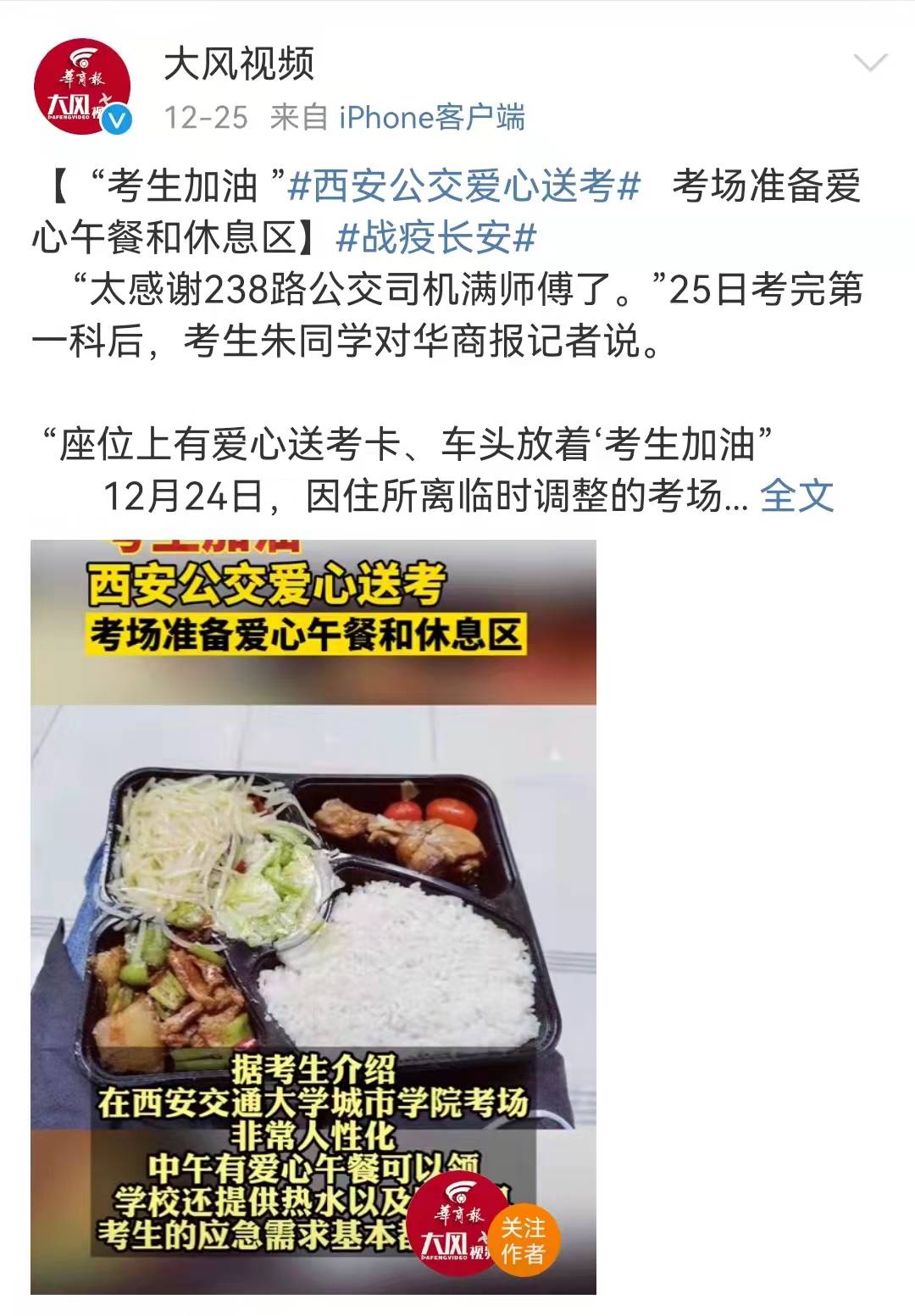
Task: Open hashtag #西安公交爱心送考#
Action: (x=463, y=186)
